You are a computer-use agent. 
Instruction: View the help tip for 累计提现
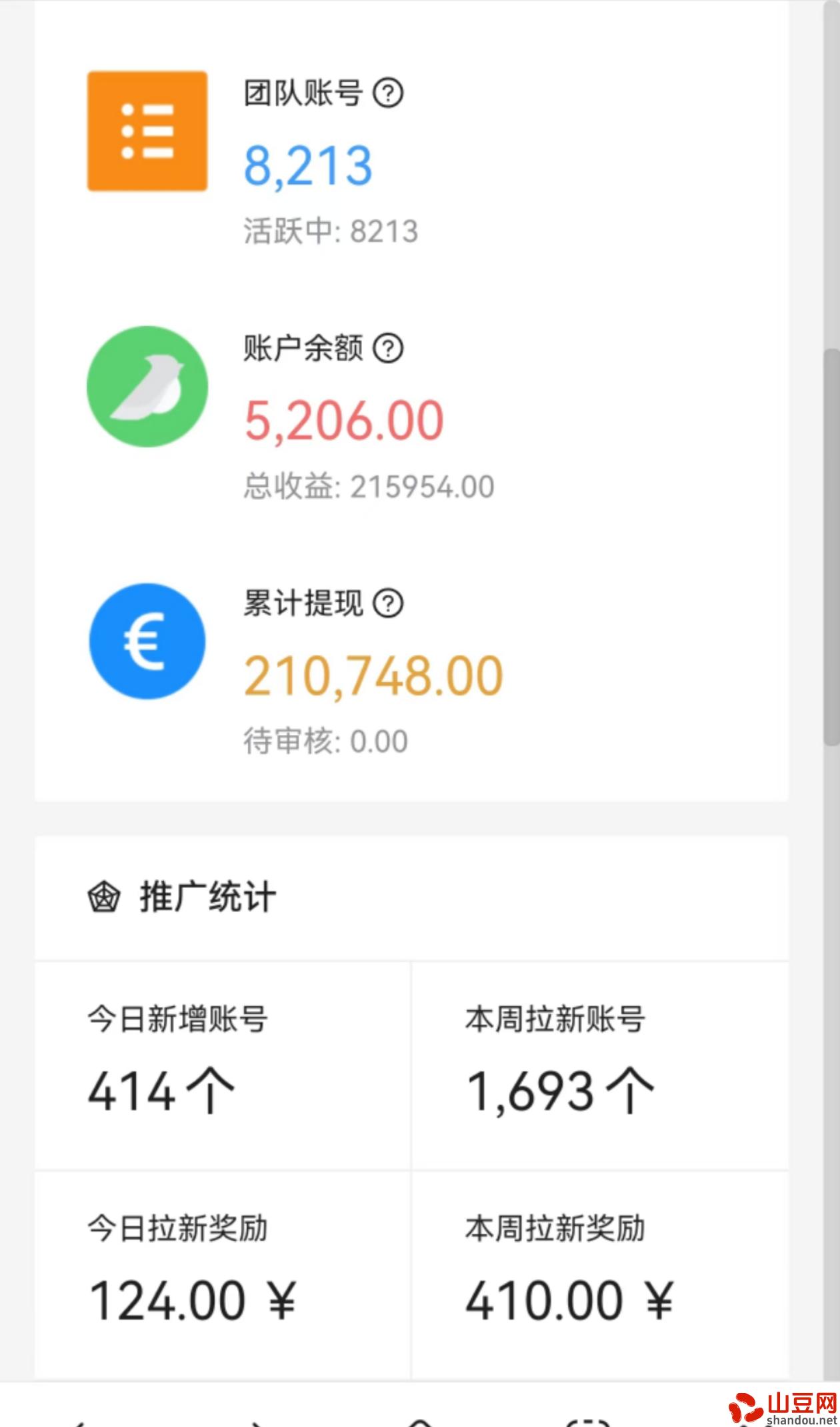[x=387, y=603]
